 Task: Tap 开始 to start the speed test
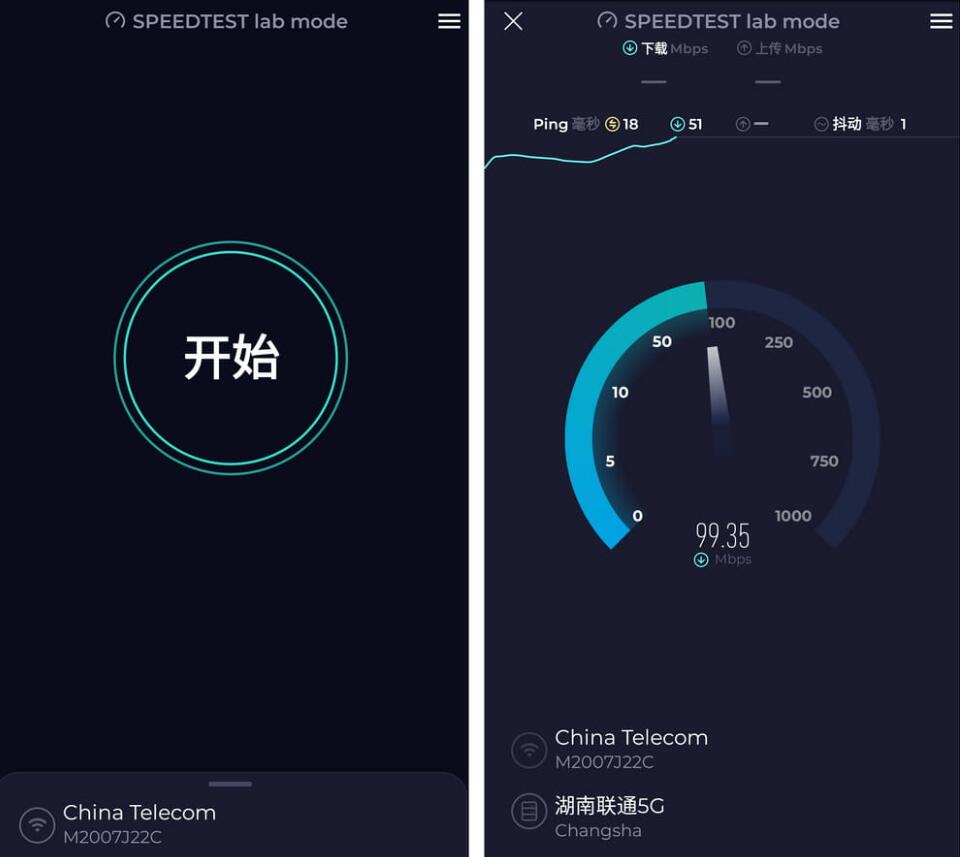[231, 357]
